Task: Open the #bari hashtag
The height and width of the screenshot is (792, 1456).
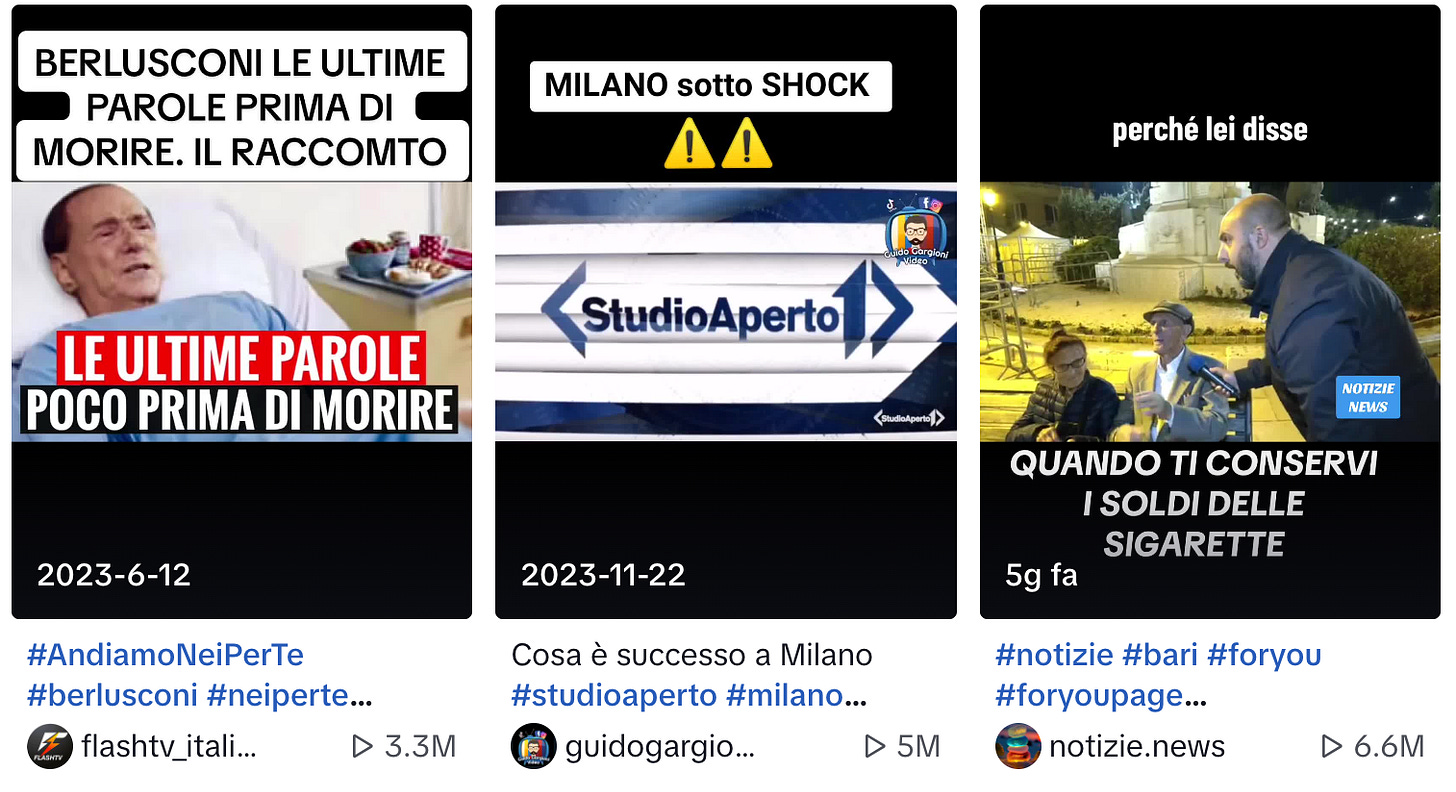Action: pos(1159,655)
